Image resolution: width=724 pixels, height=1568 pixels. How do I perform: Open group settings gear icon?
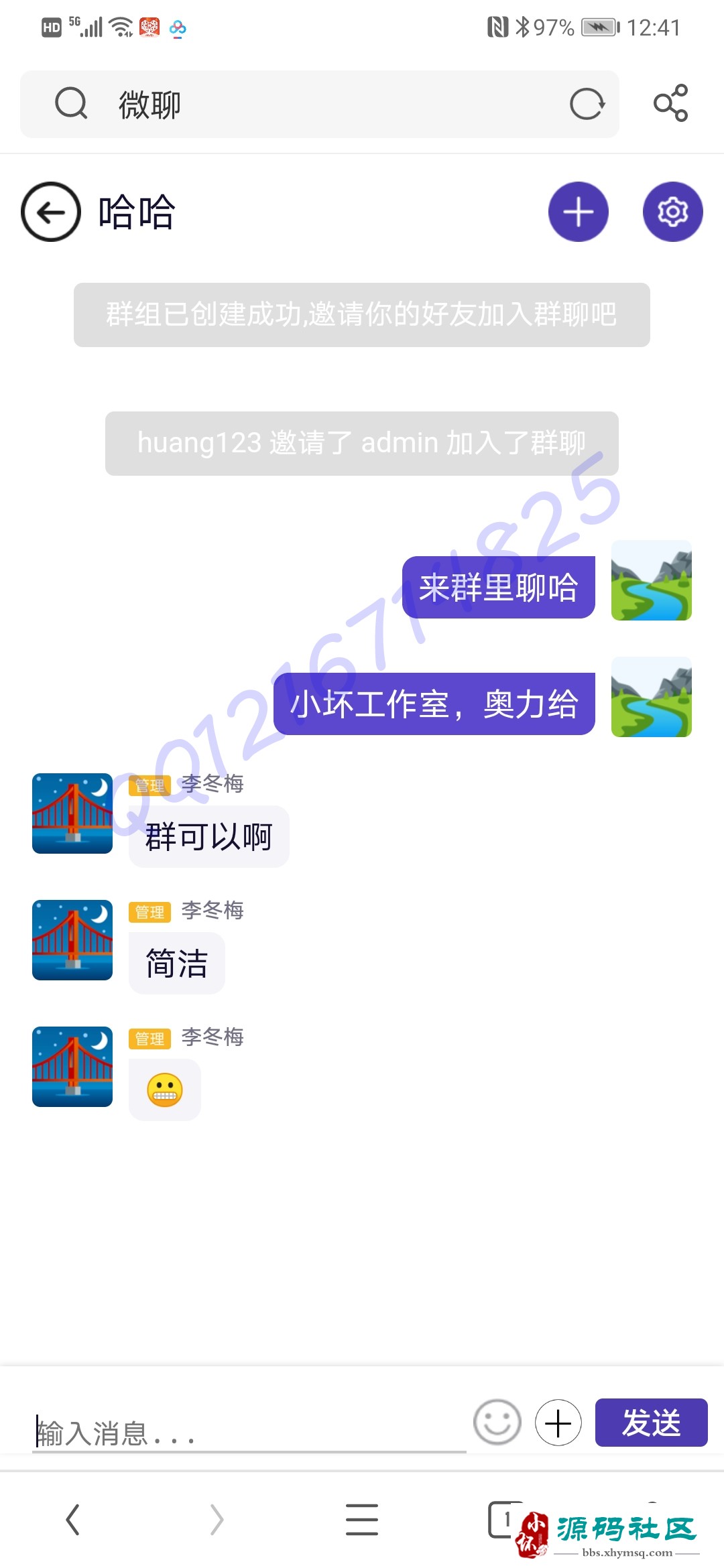pyautogui.click(x=672, y=212)
